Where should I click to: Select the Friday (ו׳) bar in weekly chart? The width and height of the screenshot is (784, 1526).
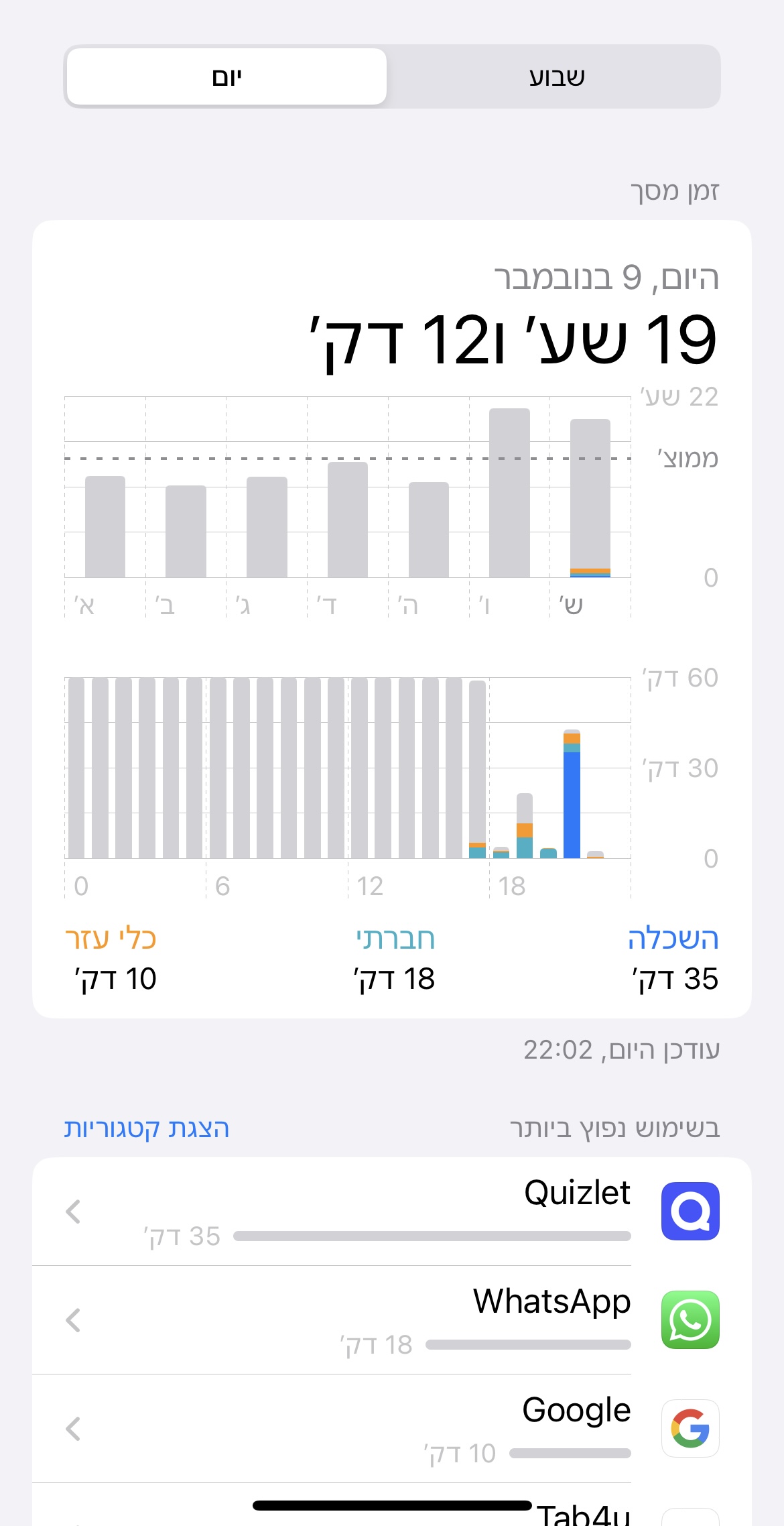pyautogui.click(x=509, y=493)
